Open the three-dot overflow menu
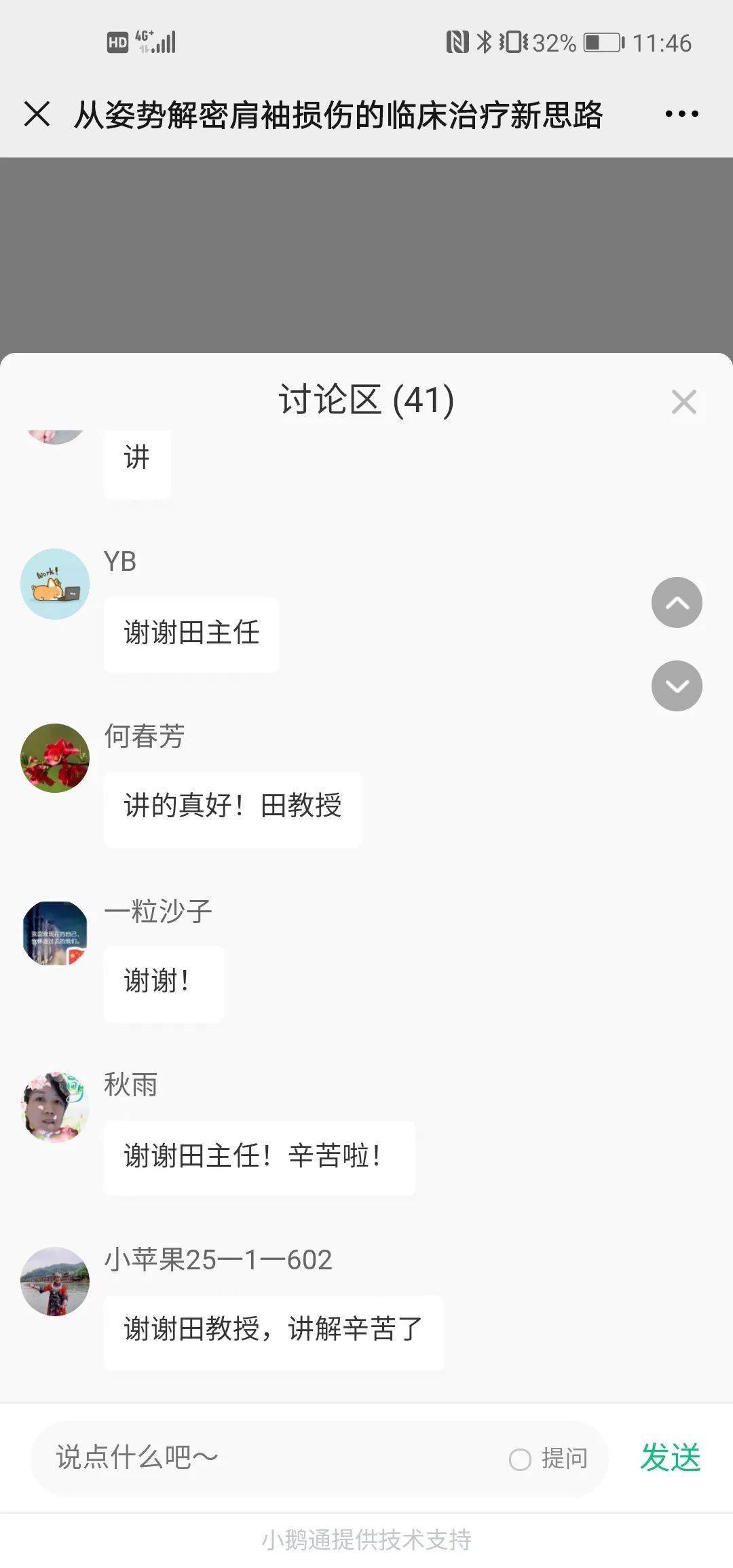Image resolution: width=733 pixels, height=1568 pixels. (681, 114)
